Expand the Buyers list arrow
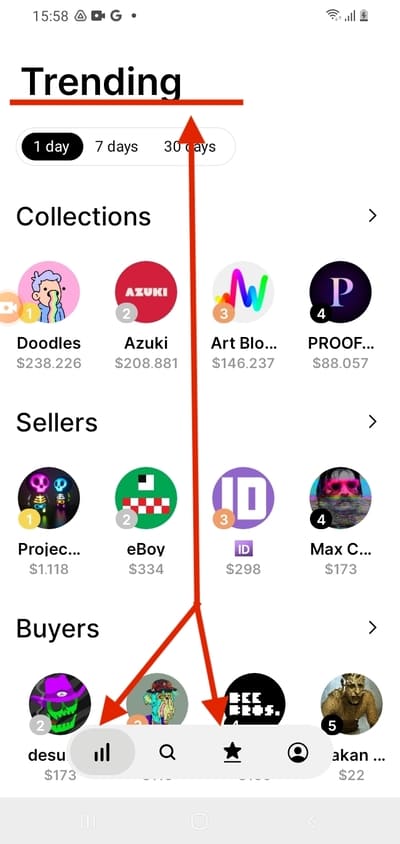 point(372,628)
